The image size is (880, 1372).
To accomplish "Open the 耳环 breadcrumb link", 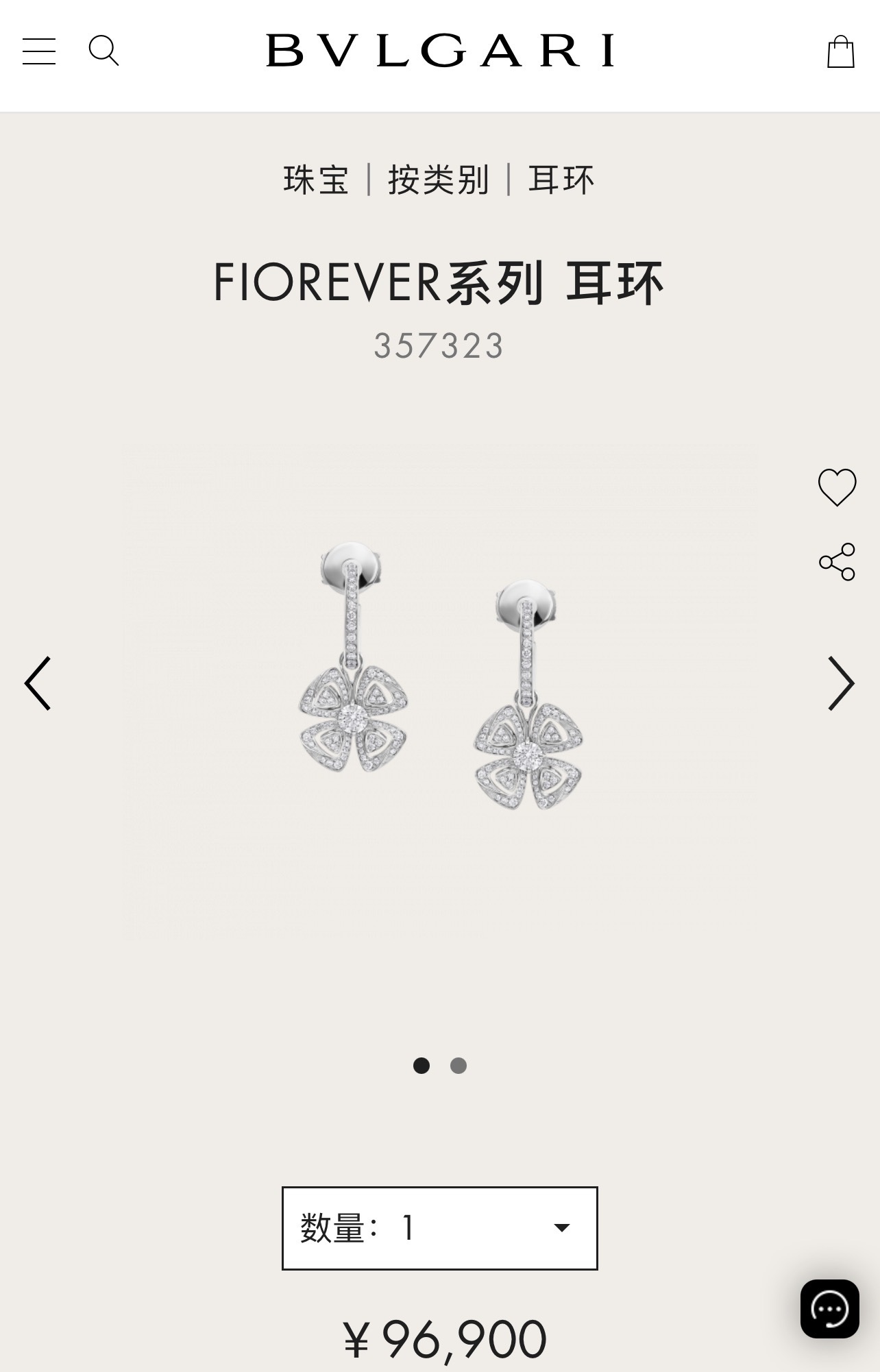I will coord(561,180).
